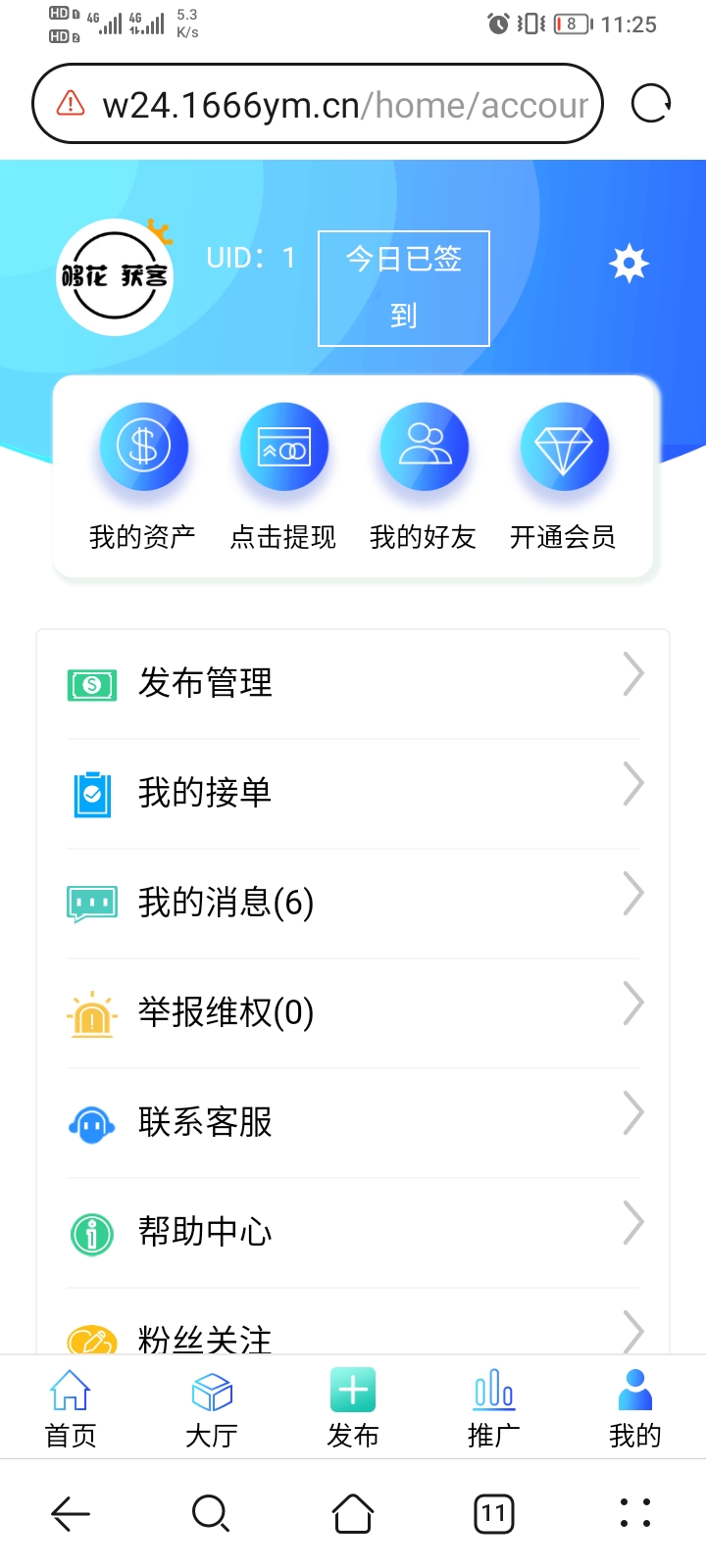Reload the page with refresh icon

pyautogui.click(x=651, y=103)
